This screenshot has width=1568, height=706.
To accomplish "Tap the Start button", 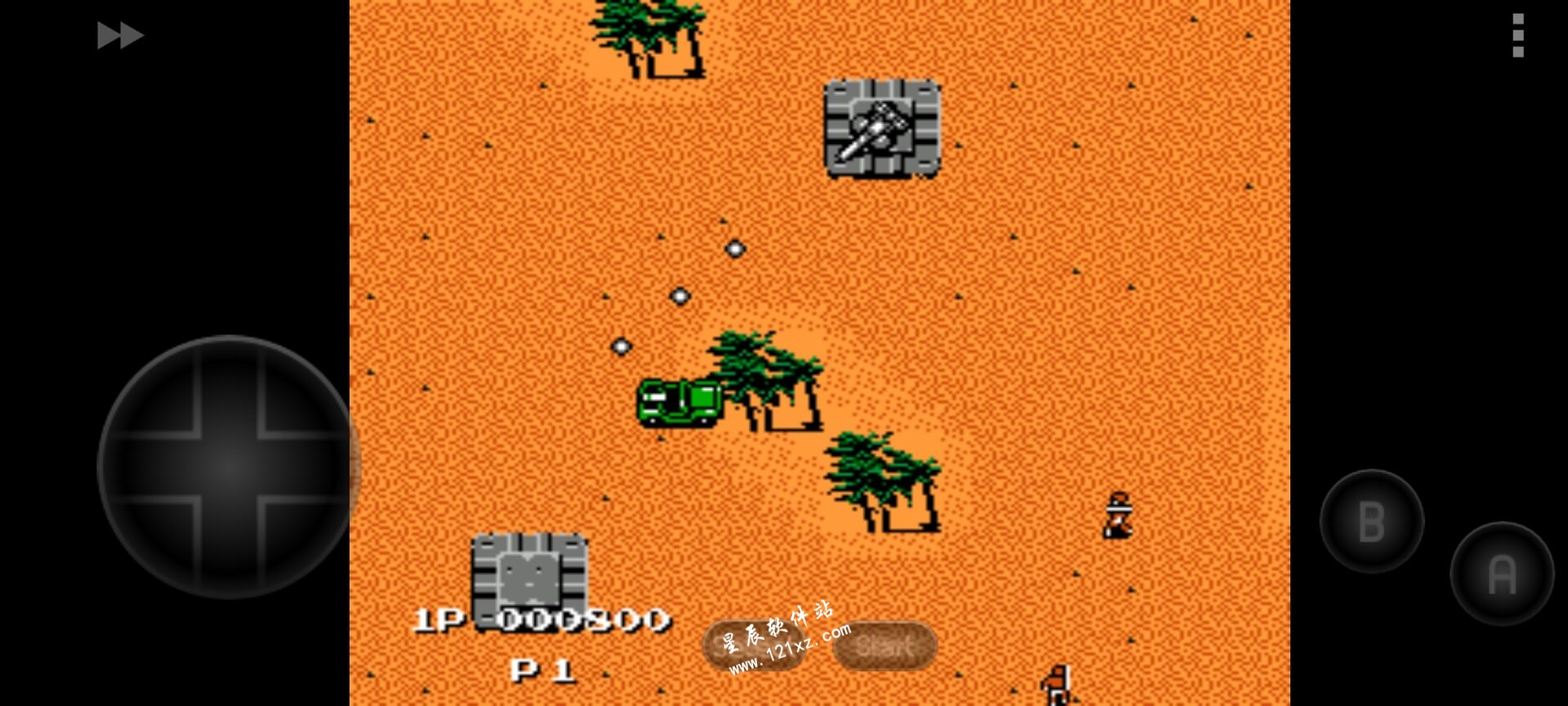I will coord(884,646).
